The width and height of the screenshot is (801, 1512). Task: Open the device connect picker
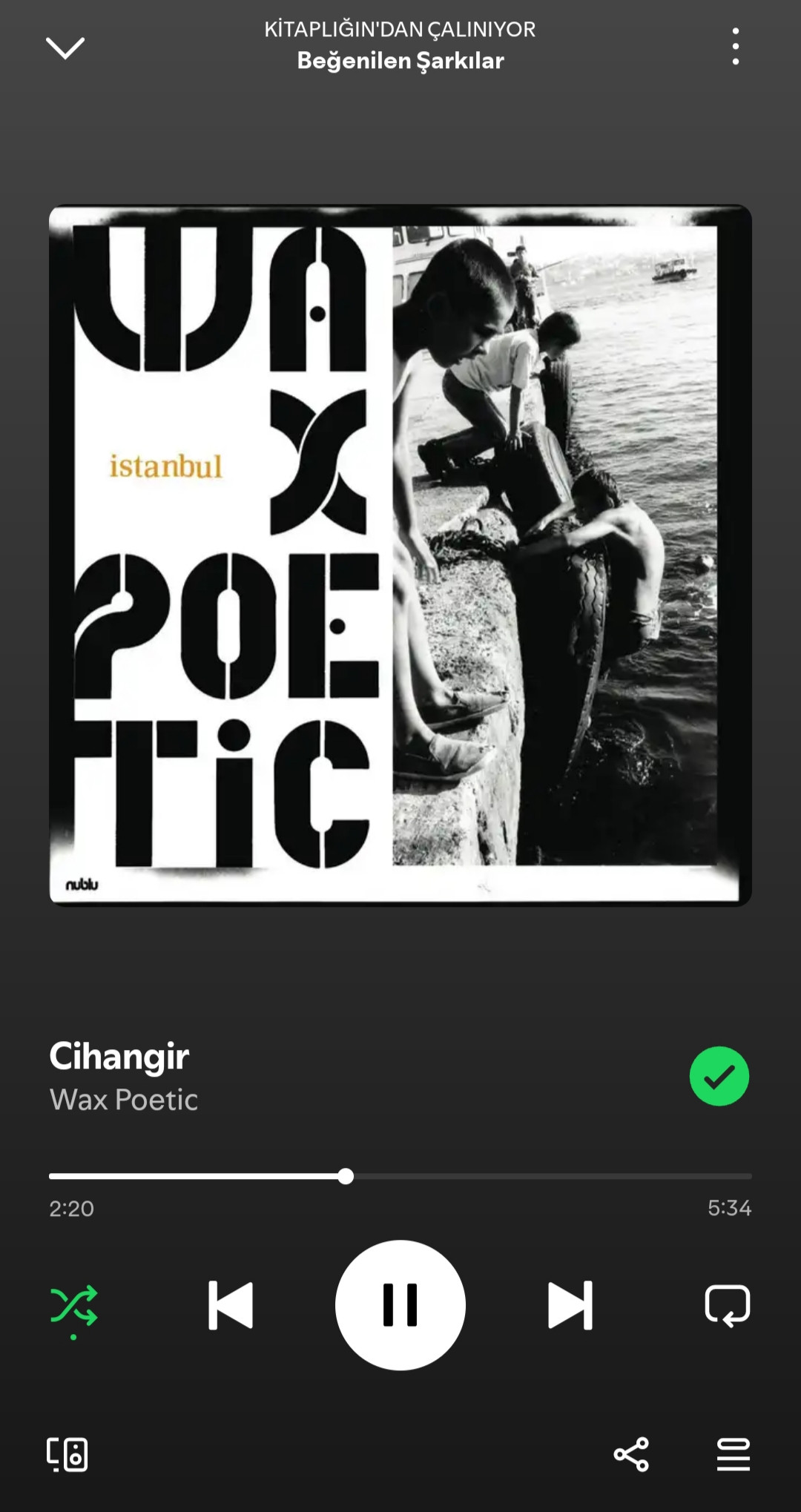pyautogui.click(x=67, y=1454)
